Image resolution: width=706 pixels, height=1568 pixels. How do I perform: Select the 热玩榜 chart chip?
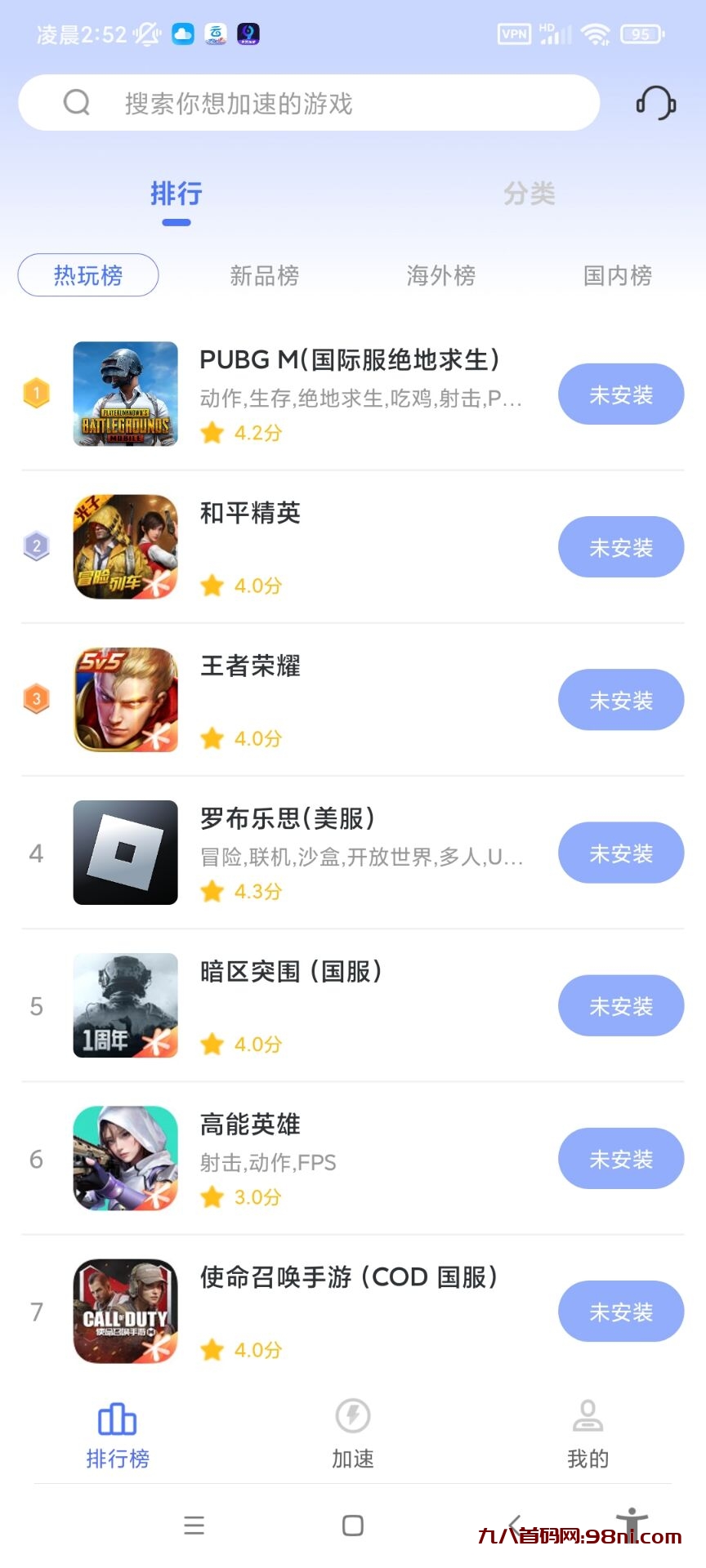pyautogui.click(x=88, y=275)
